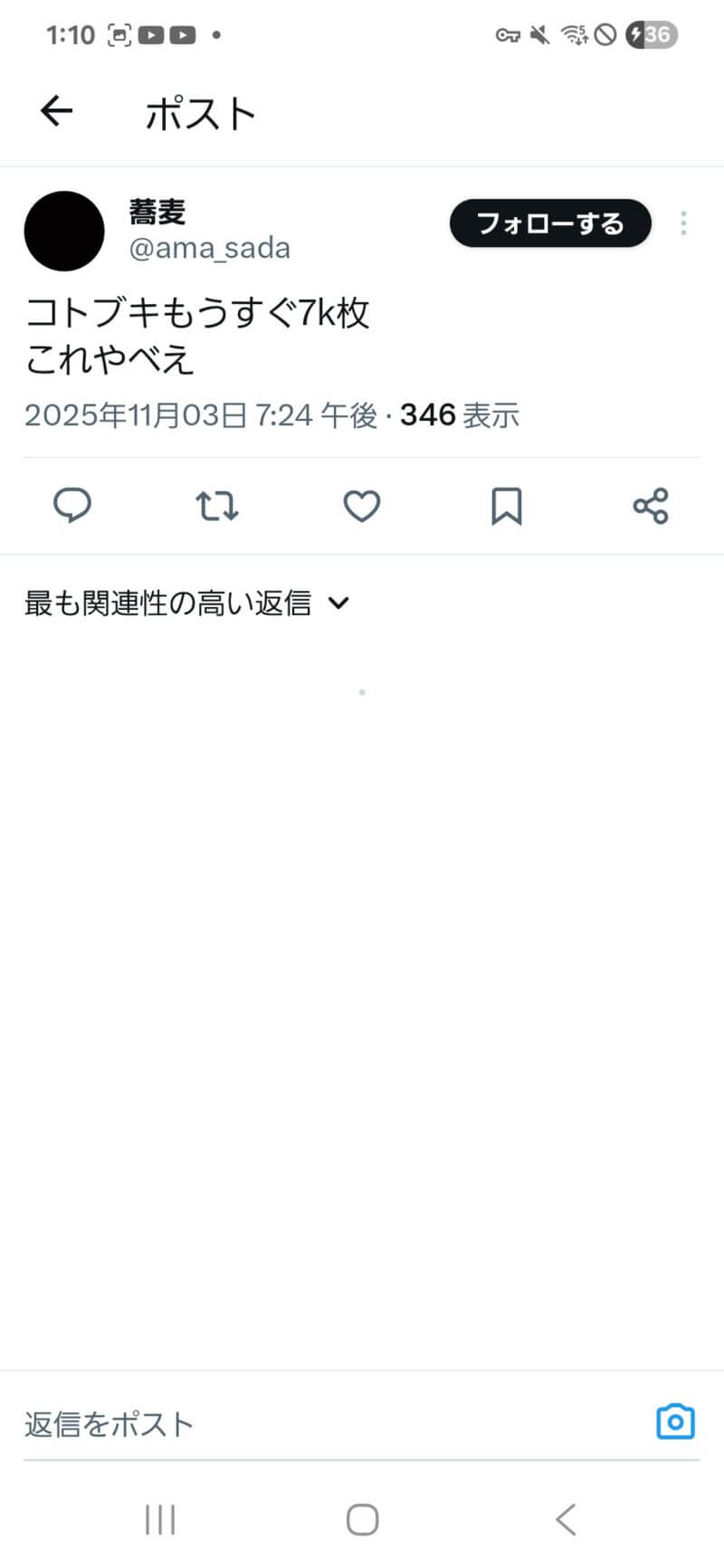Follow @ama_sada with フォローする button
Viewport: 724px width, 1568px height.
click(550, 223)
